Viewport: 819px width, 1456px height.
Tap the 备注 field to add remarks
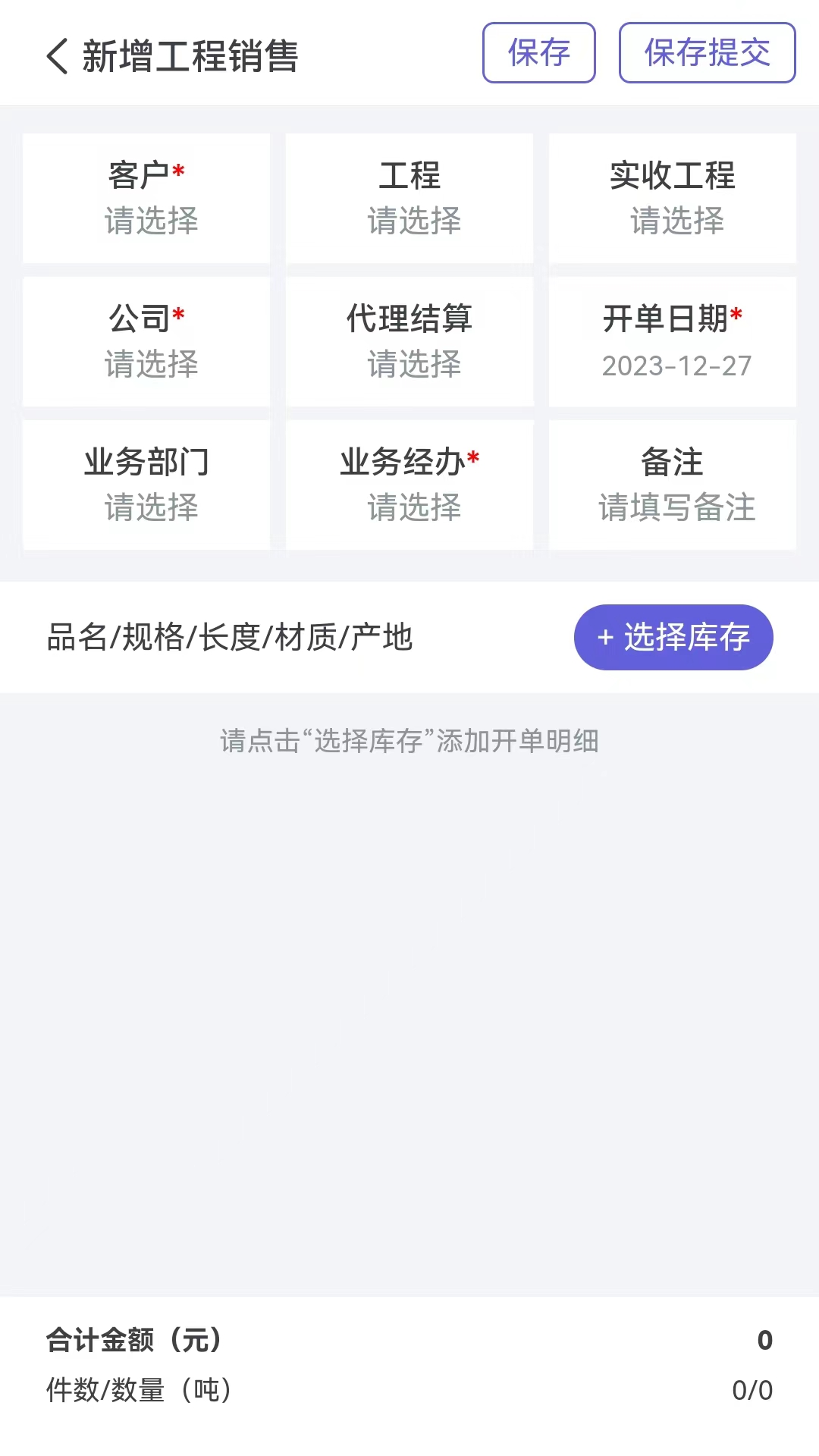tap(673, 485)
